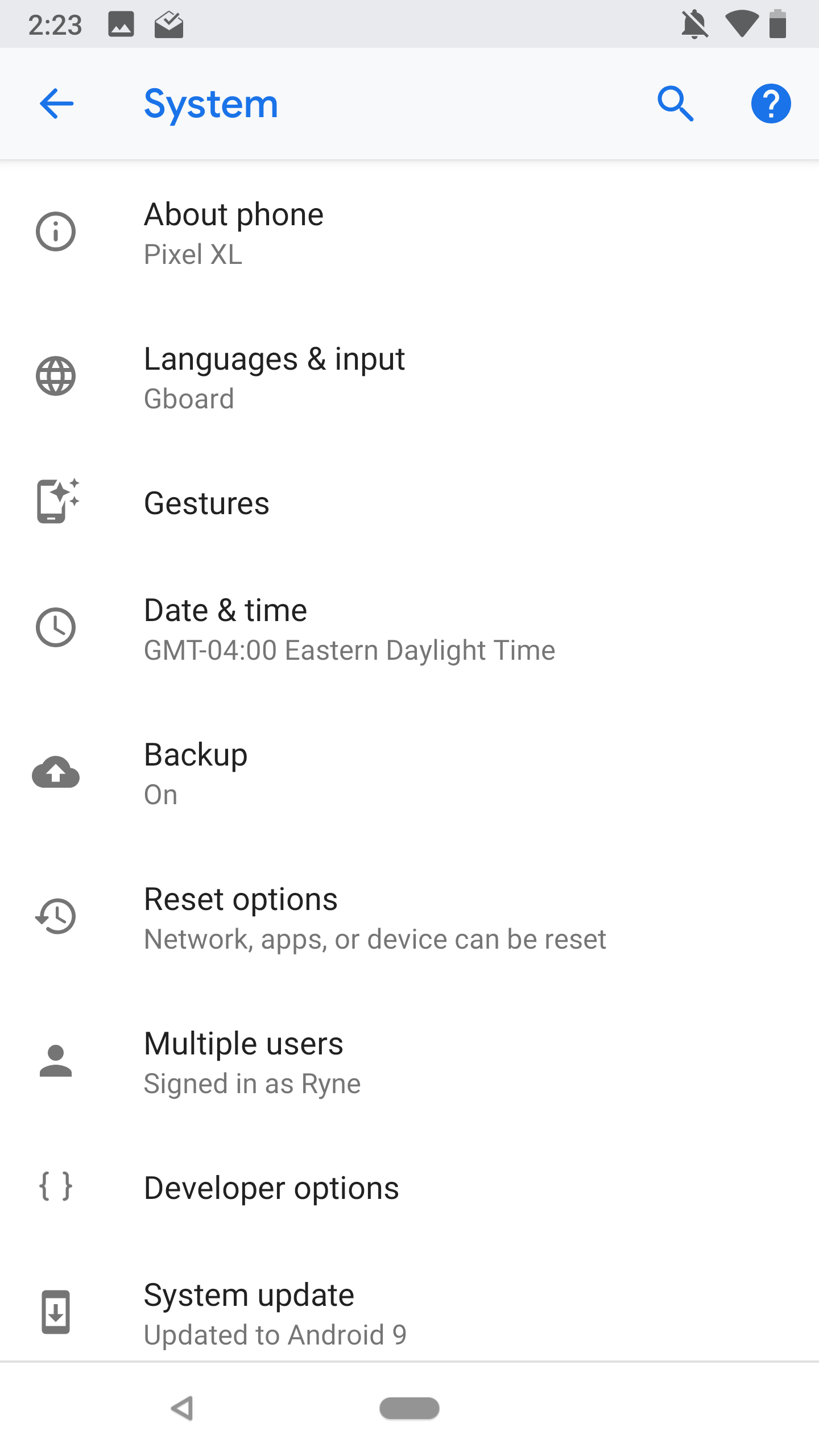Tap the Reset options history icon
This screenshot has width=819, height=1456.
pos(55,916)
